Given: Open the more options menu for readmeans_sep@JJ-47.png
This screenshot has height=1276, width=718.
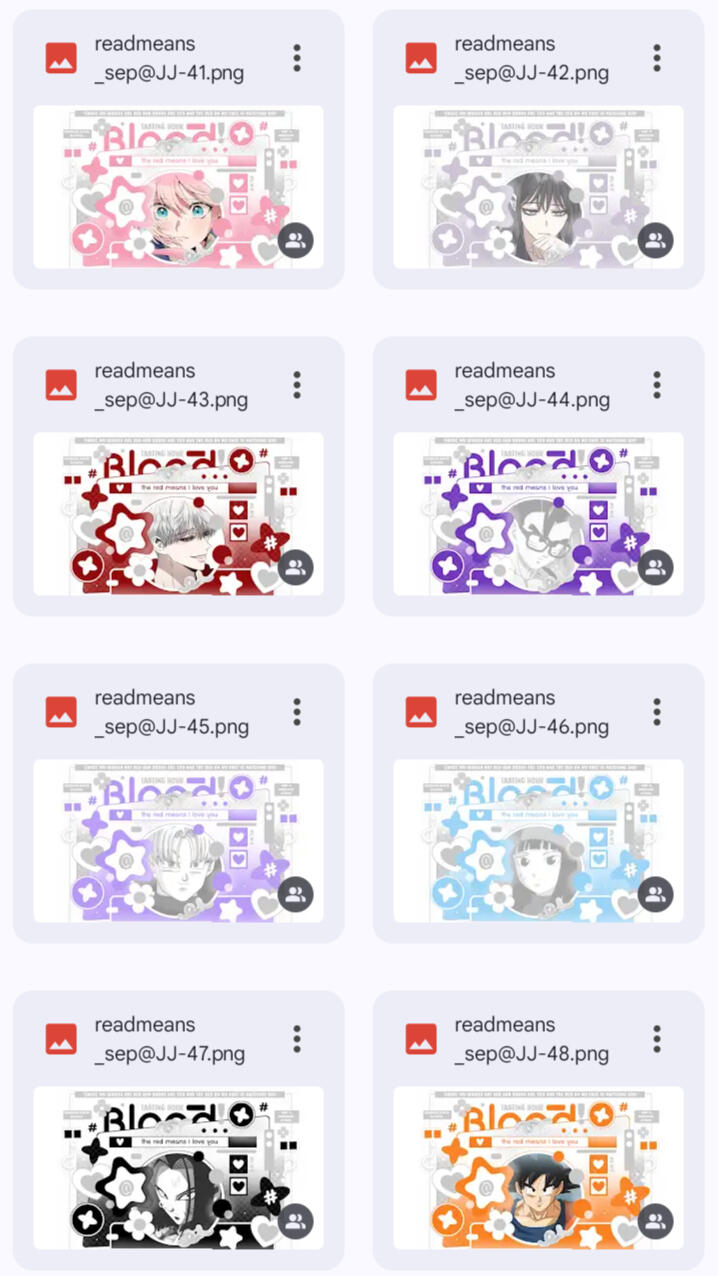Looking at the screenshot, I should coord(297,1039).
